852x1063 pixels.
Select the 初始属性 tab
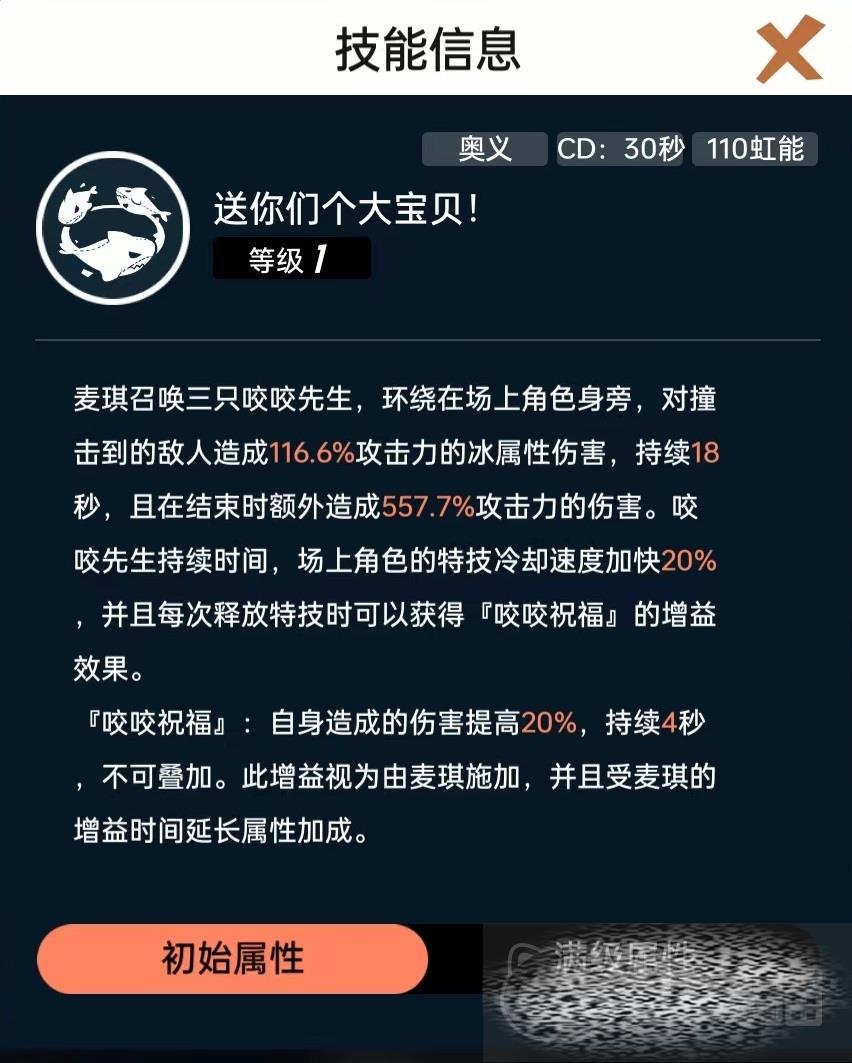click(x=232, y=958)
